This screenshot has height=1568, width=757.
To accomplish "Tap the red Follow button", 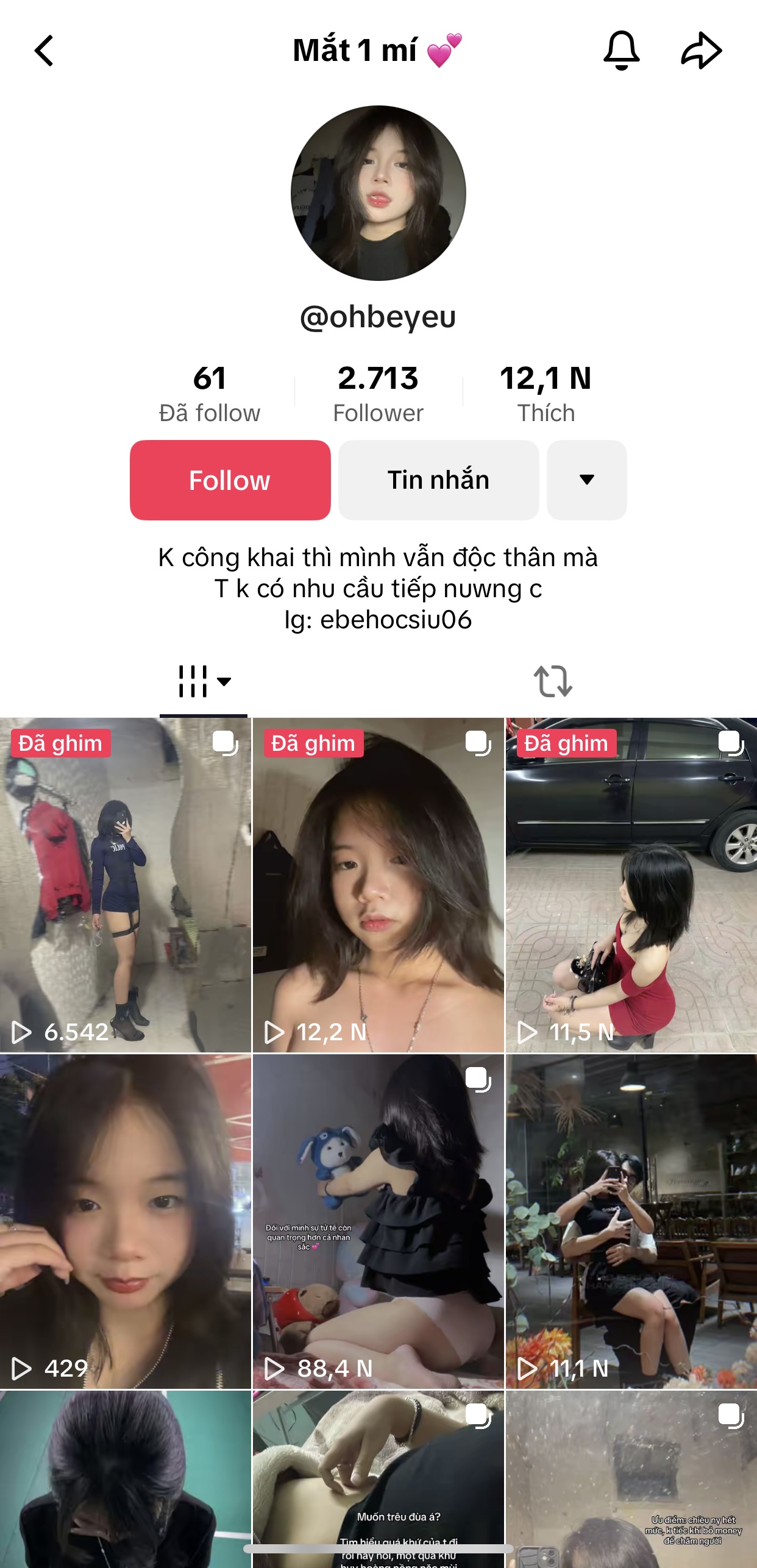I will tap(230, 480).
